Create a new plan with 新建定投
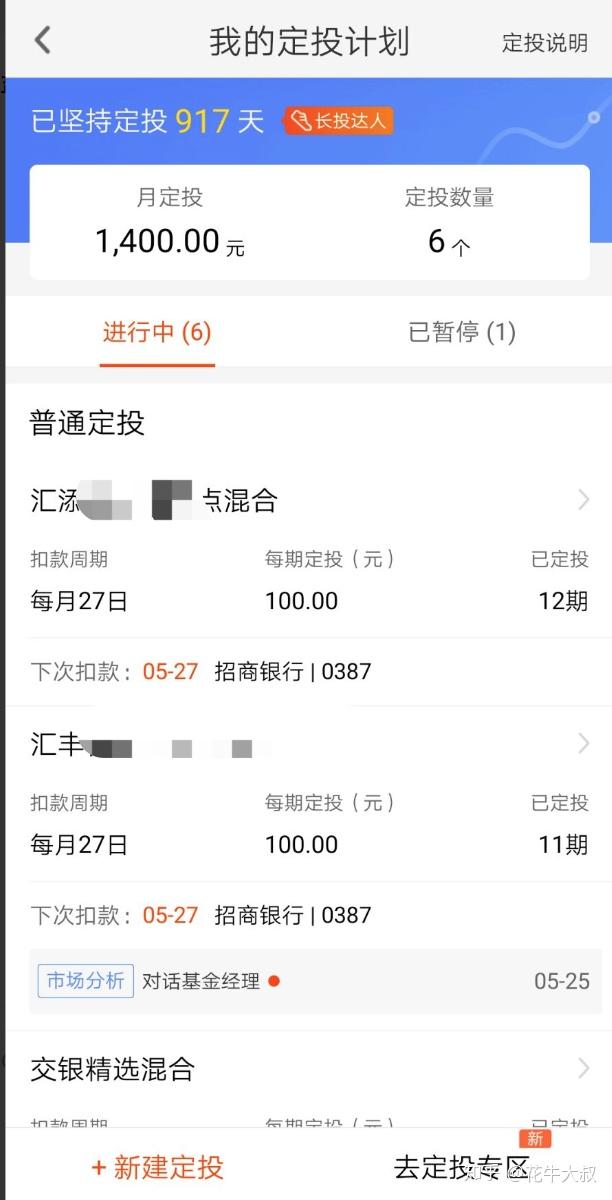Screen dimensions: 612x1200 tap(157, 1166)
